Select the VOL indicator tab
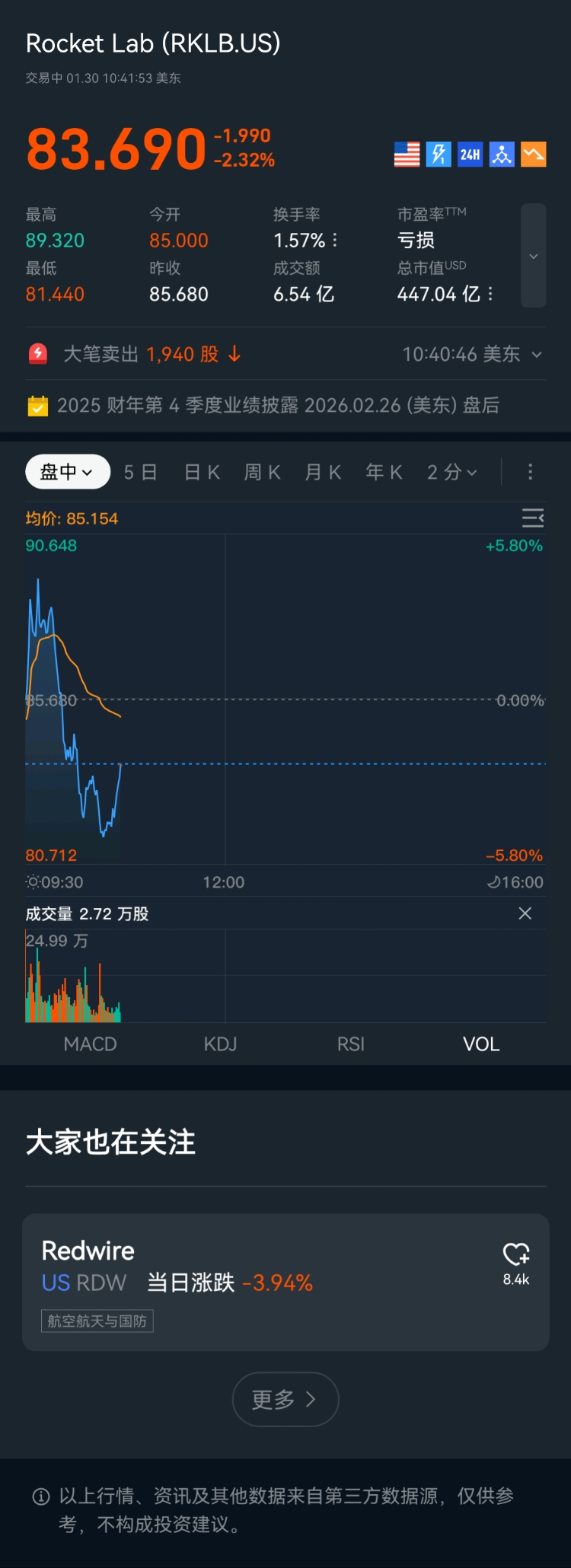 [481, 1044]
